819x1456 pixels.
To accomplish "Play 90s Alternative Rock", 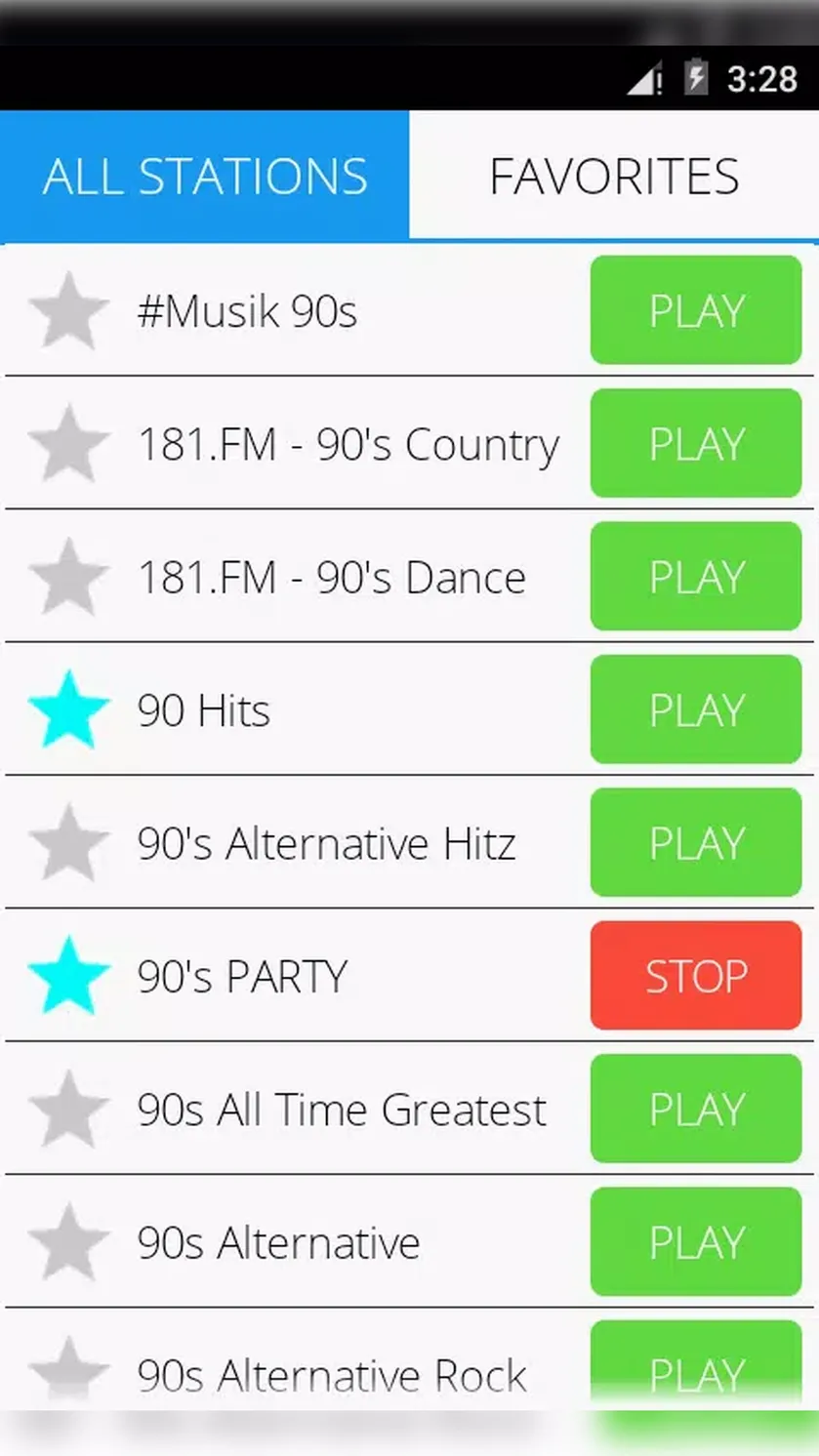I will click(x=696, y=1366).
